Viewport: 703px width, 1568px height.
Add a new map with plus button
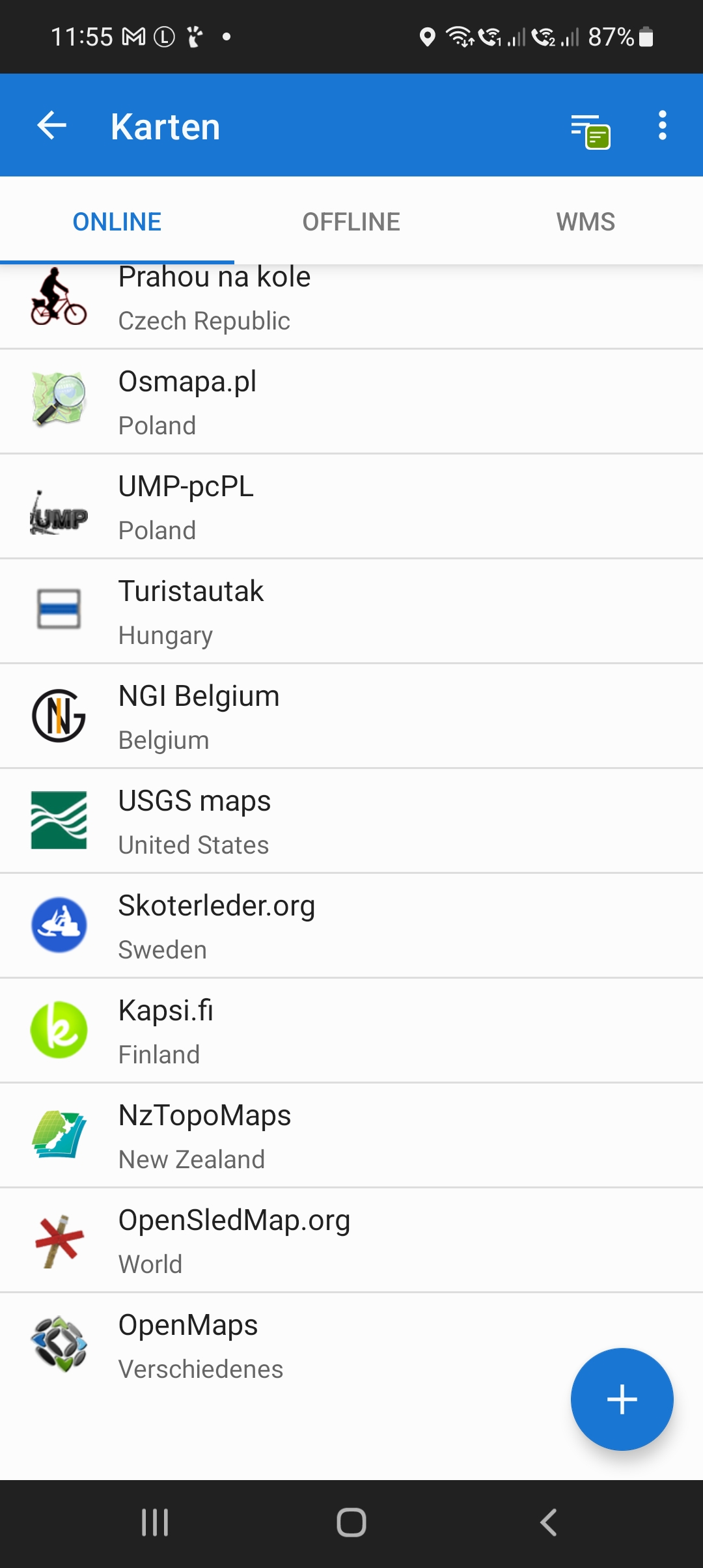click(622, 1399)
